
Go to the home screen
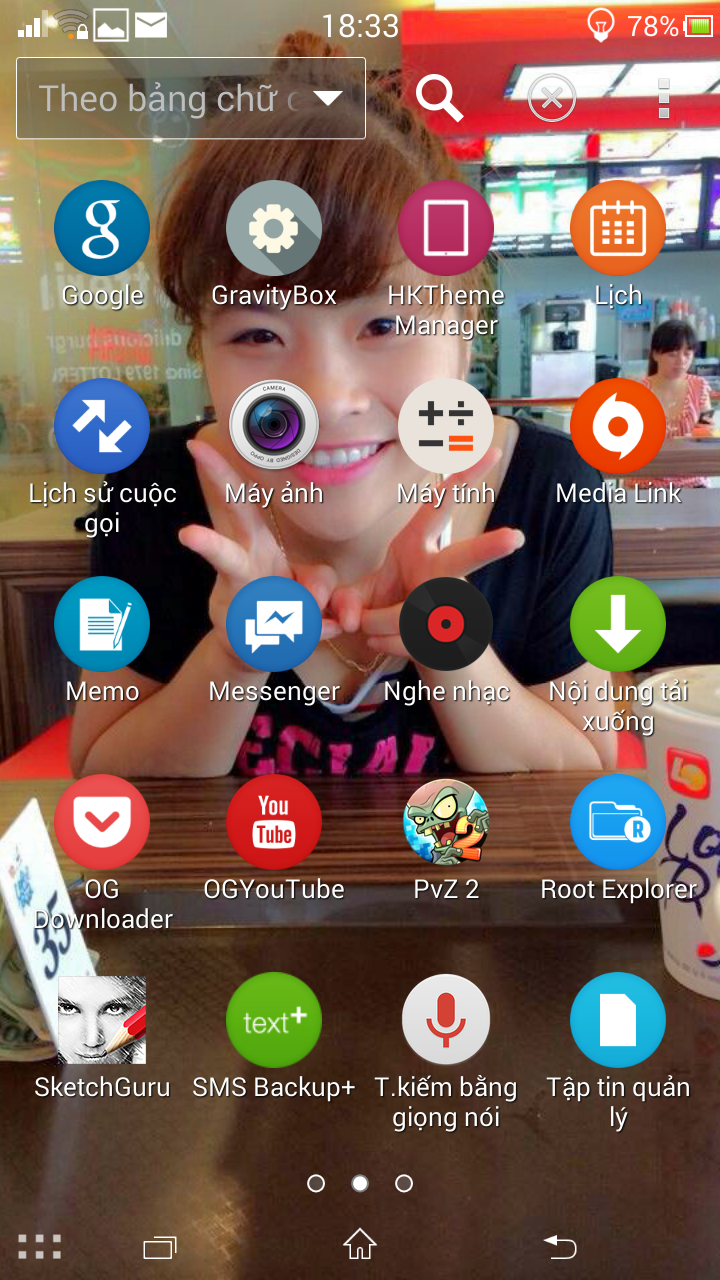tap(360, 1246)
